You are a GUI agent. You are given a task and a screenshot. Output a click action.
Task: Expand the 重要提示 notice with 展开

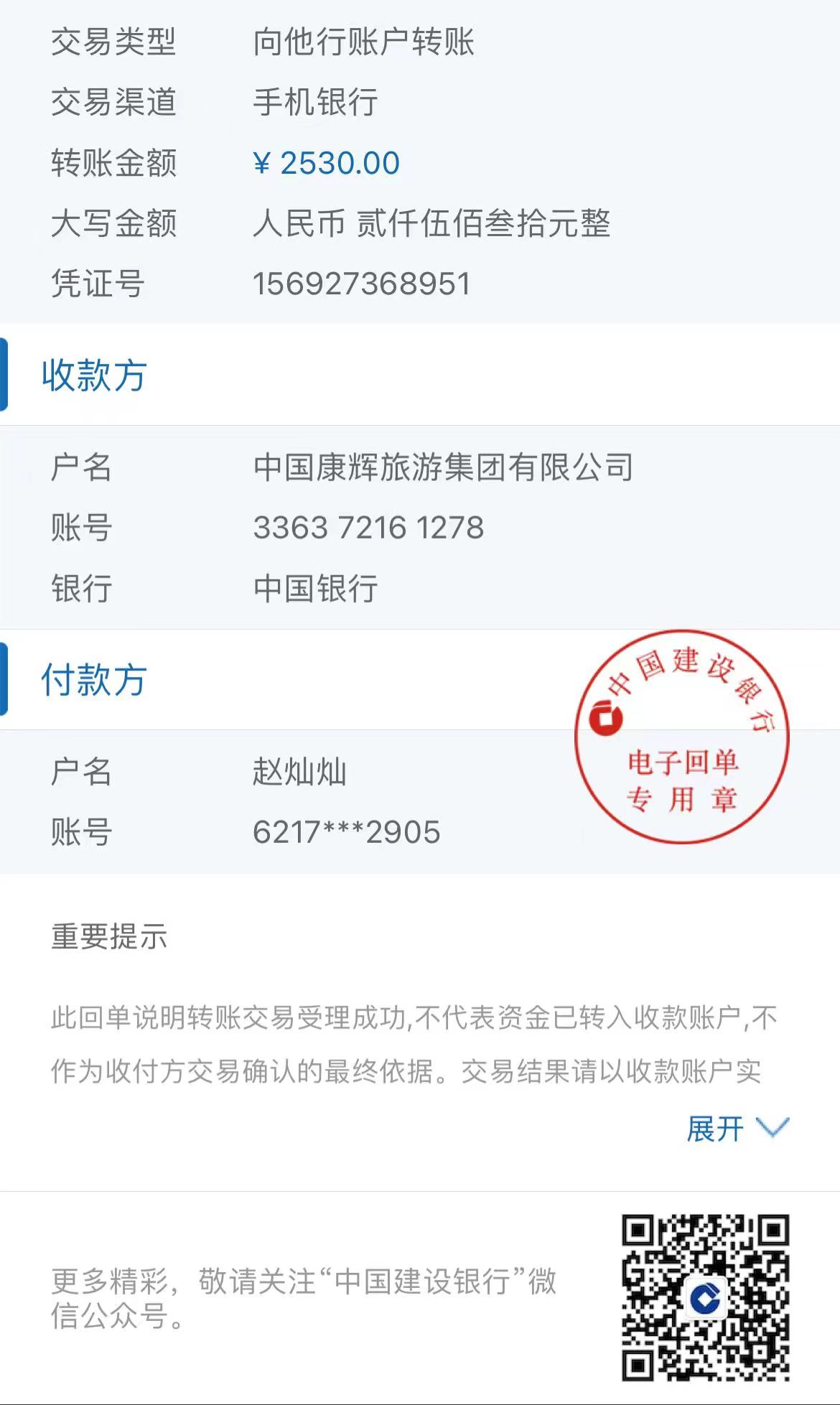click(x=736, y=1129)
